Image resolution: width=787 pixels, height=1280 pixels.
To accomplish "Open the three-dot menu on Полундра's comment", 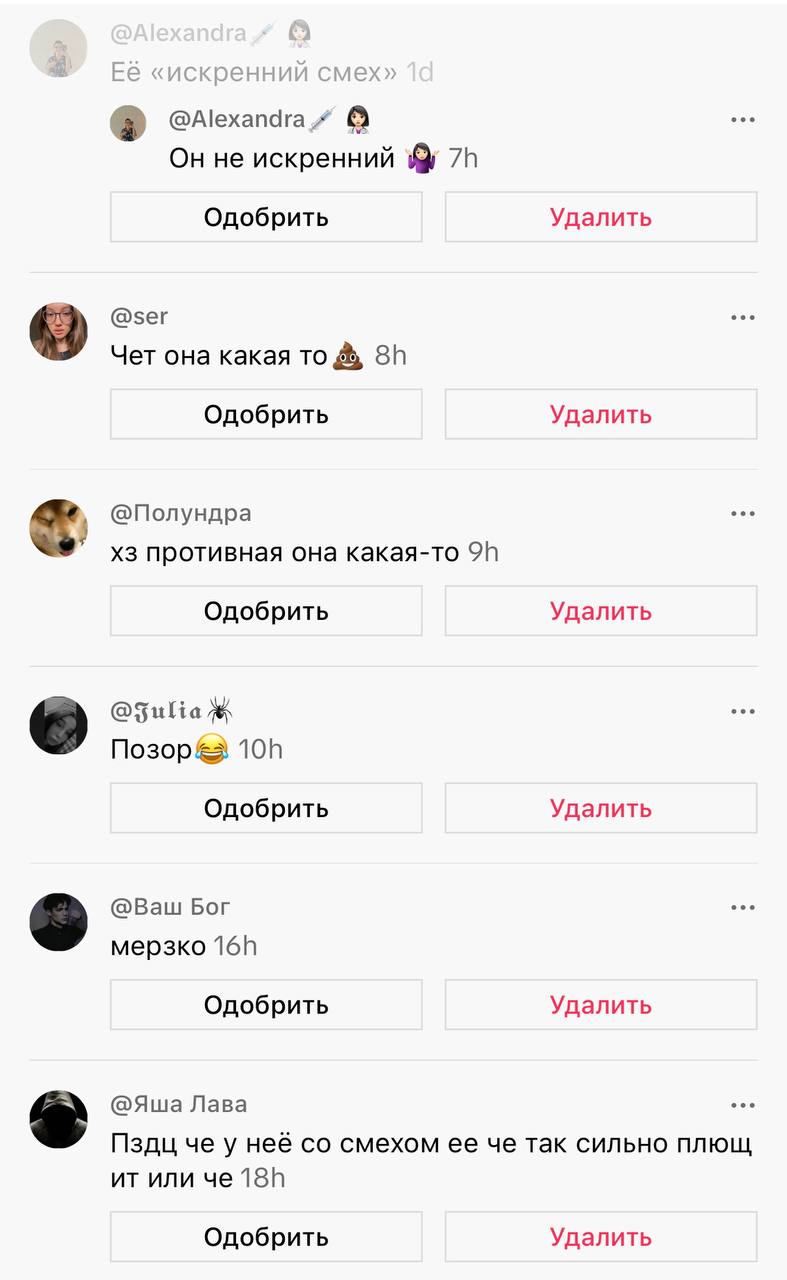I will pyautogui.click(x=742, y=514).
